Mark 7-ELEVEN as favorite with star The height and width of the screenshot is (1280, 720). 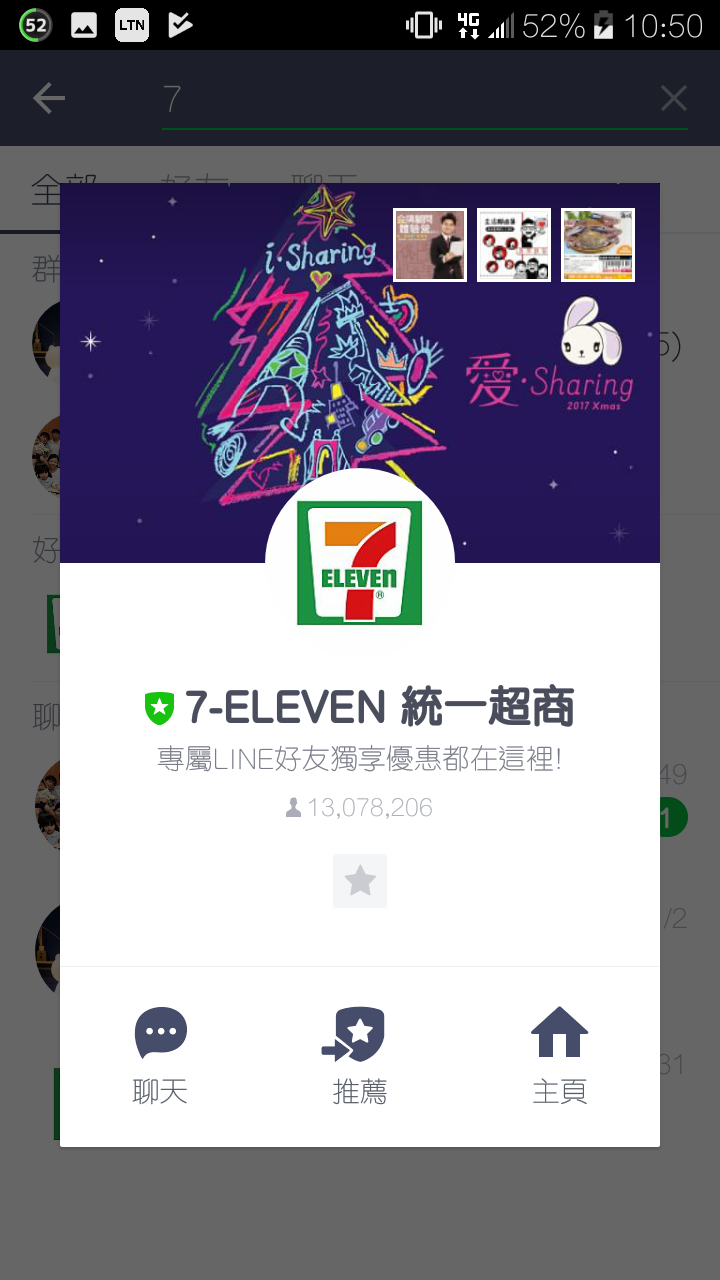(360, 881)
